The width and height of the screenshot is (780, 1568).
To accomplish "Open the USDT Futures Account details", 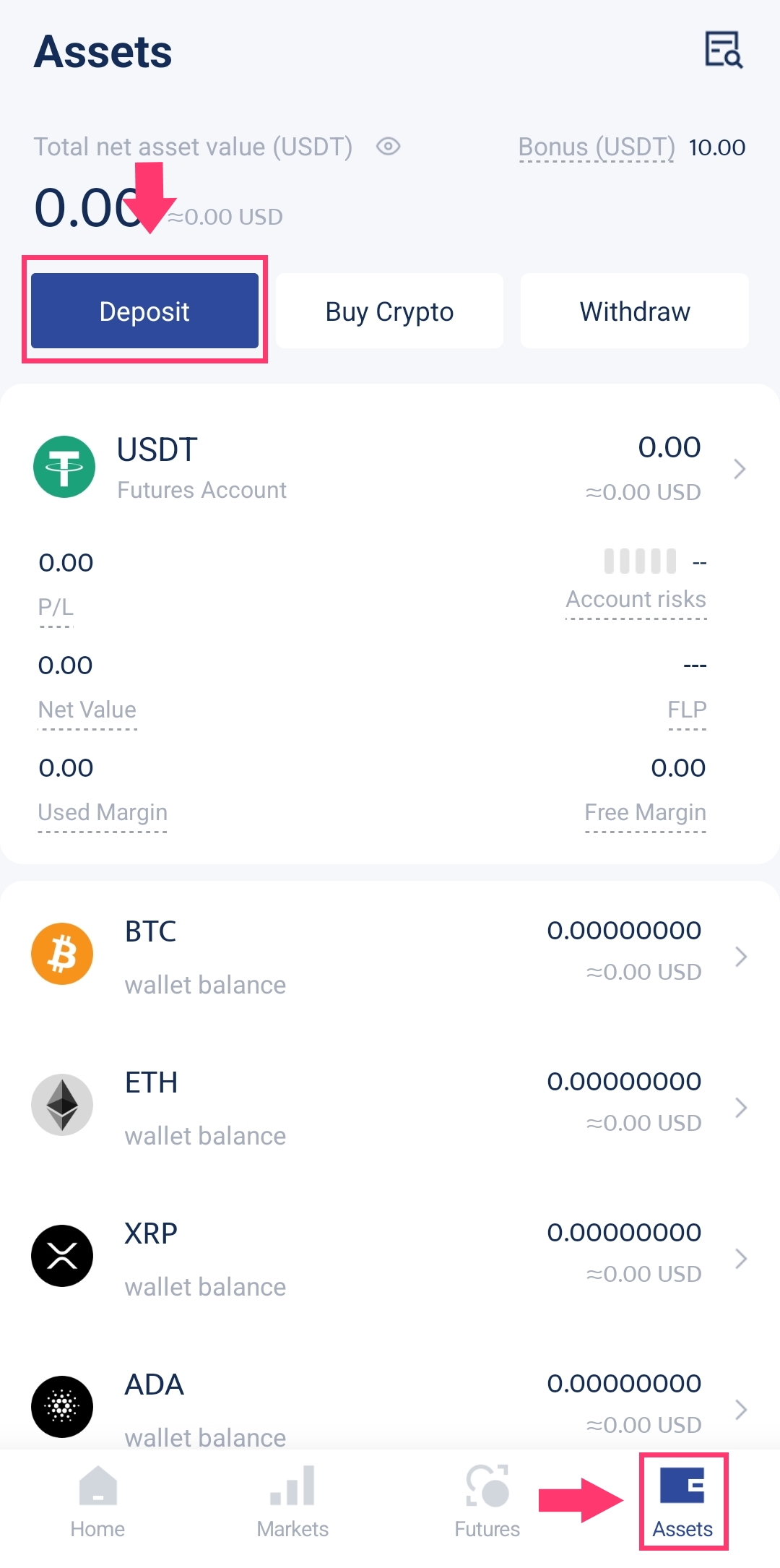I will pos(390,468).
